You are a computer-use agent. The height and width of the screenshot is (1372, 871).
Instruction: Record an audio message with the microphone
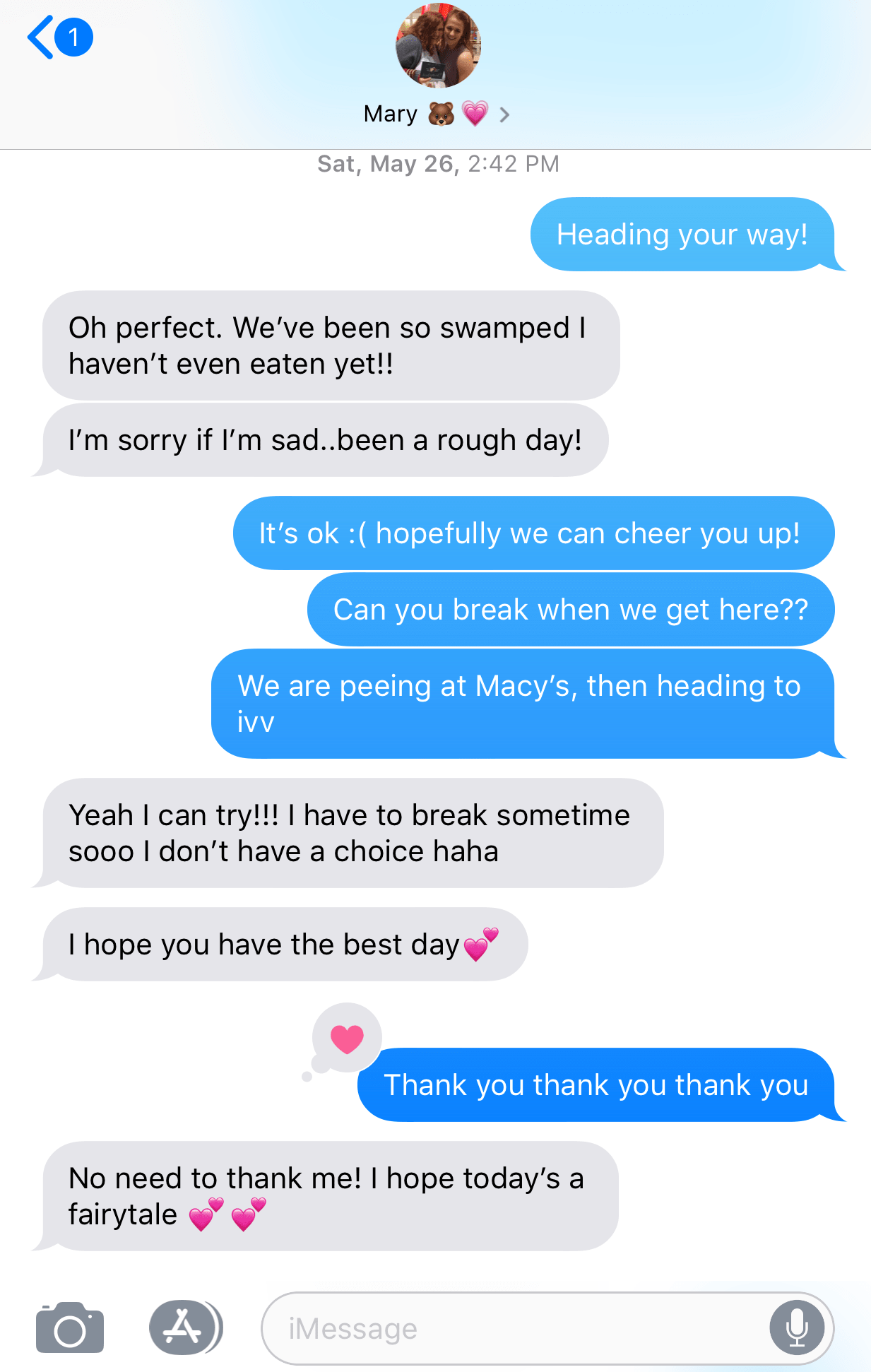pos(796,1328)
